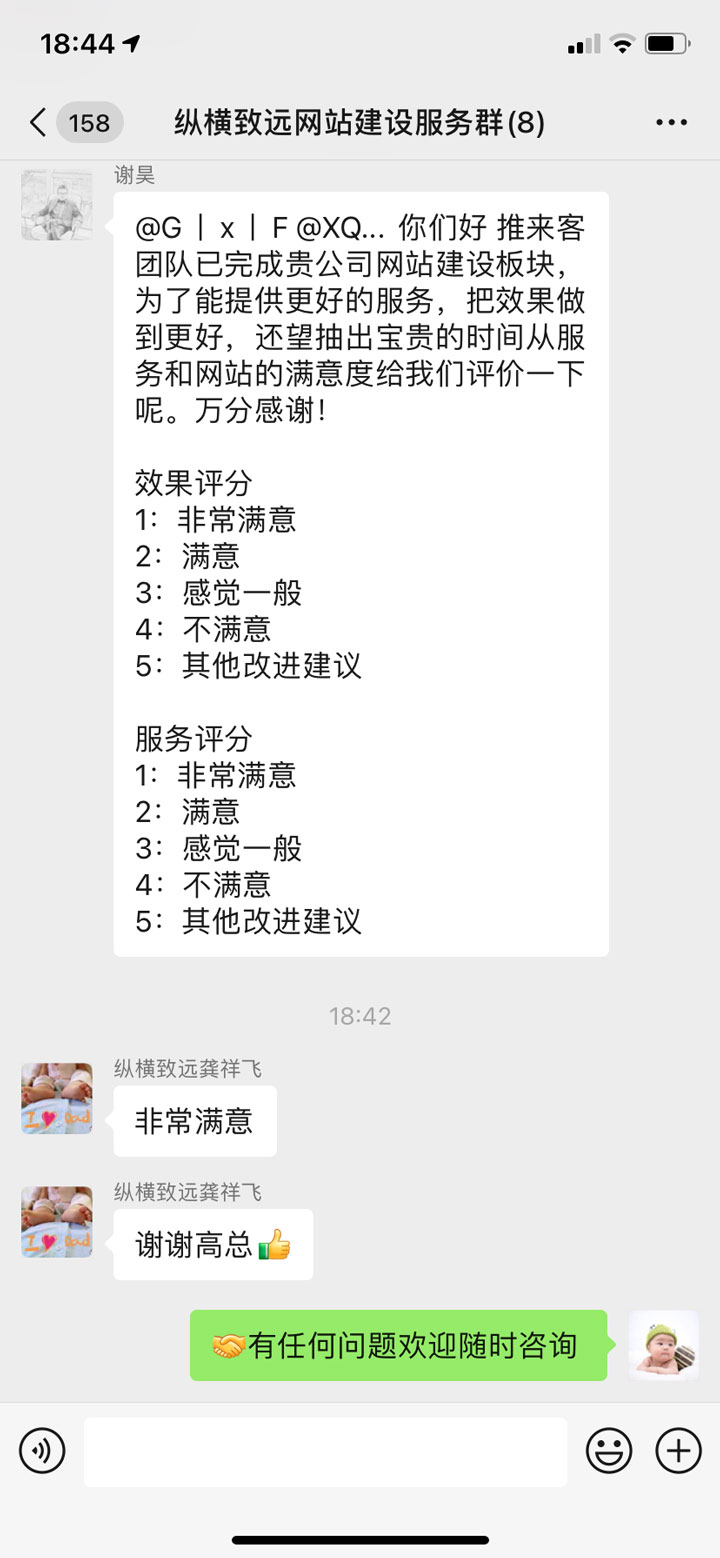Switch to voice message input
The image size is (720, 1558).
[42, 1451]
